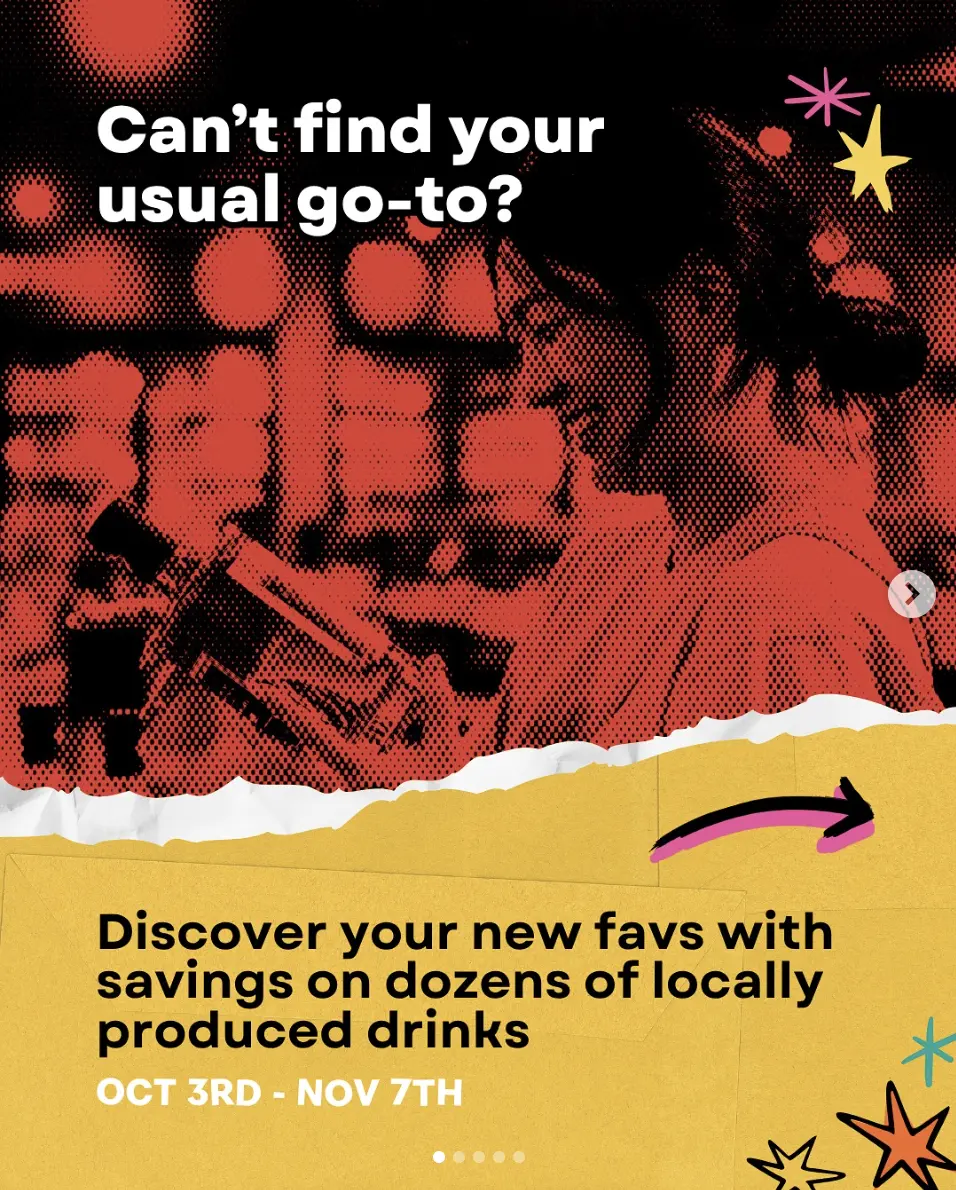This screenshot has height=1190, width=956.
Task: Jump to the second page indicator dot
Action: (459, 1157)
